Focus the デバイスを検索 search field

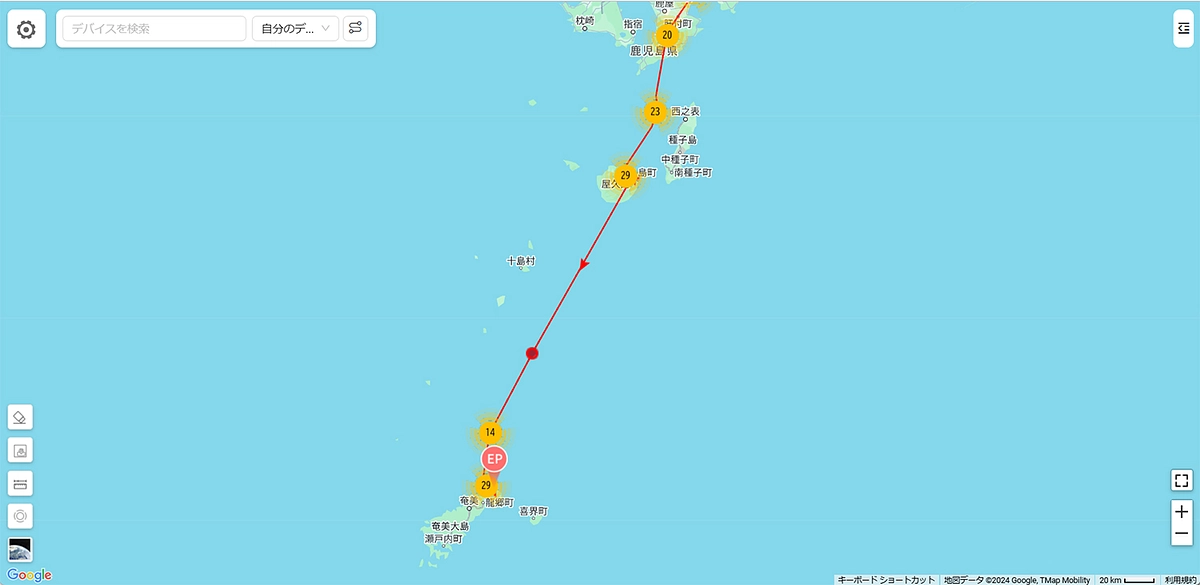(x=154, y=29)
